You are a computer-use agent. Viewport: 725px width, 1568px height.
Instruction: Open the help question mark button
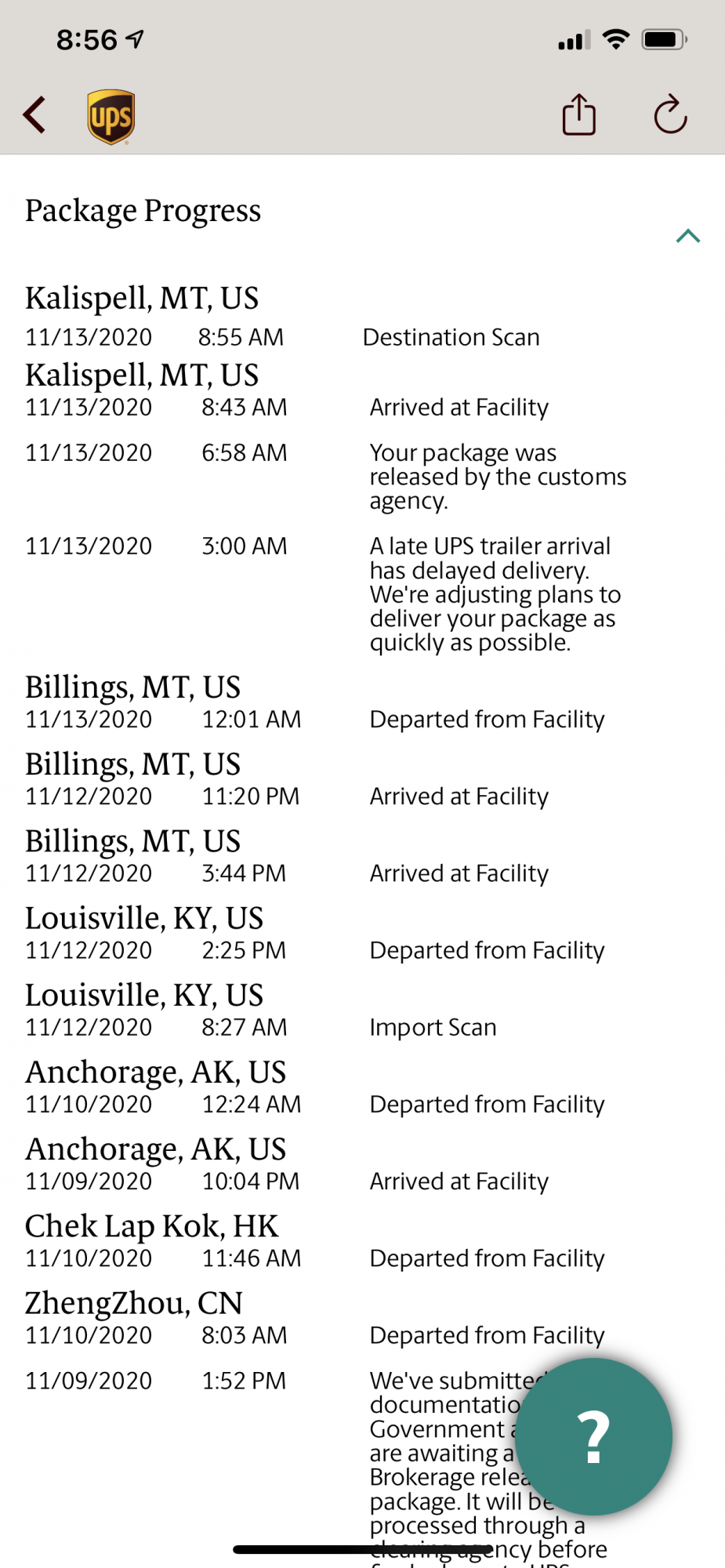(593, 1436)
